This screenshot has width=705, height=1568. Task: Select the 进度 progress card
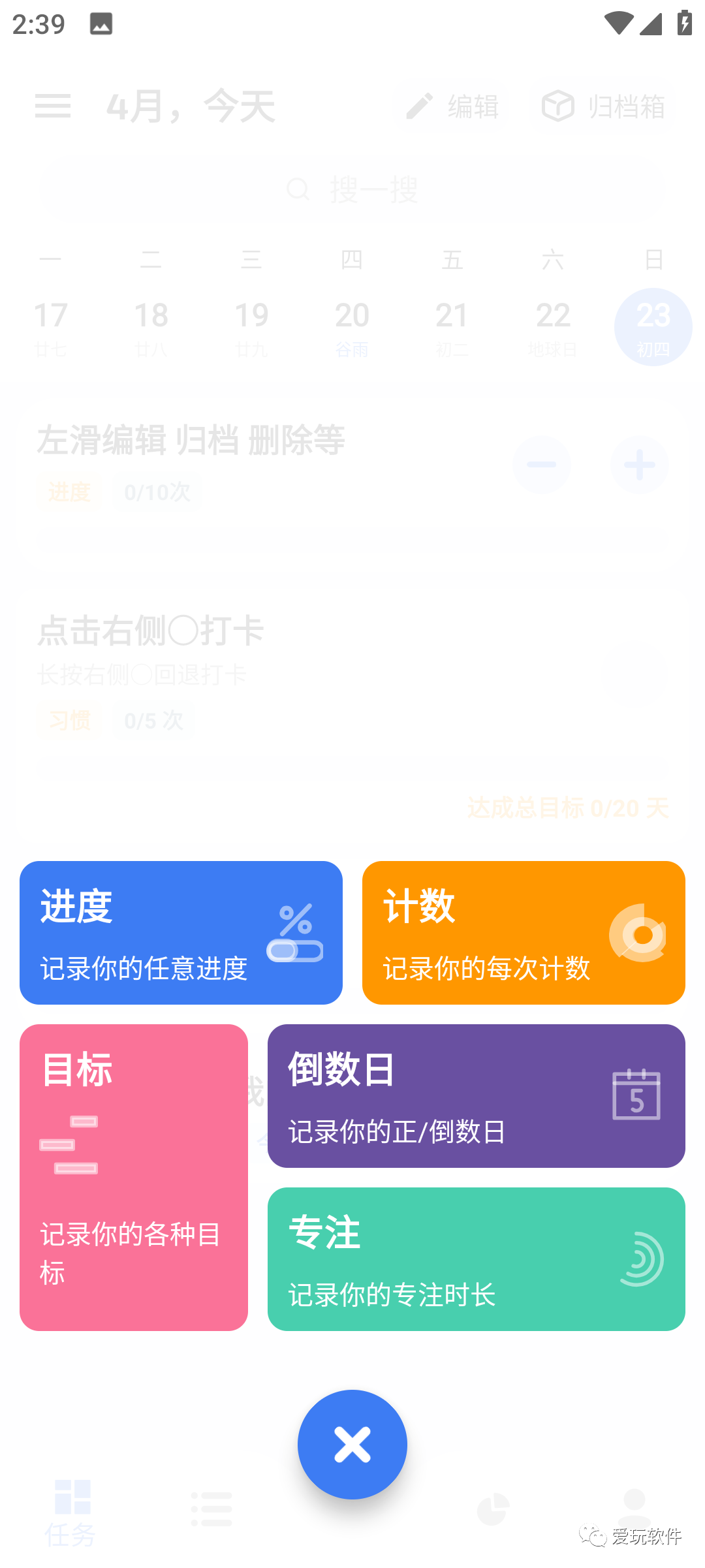(181, 932)
